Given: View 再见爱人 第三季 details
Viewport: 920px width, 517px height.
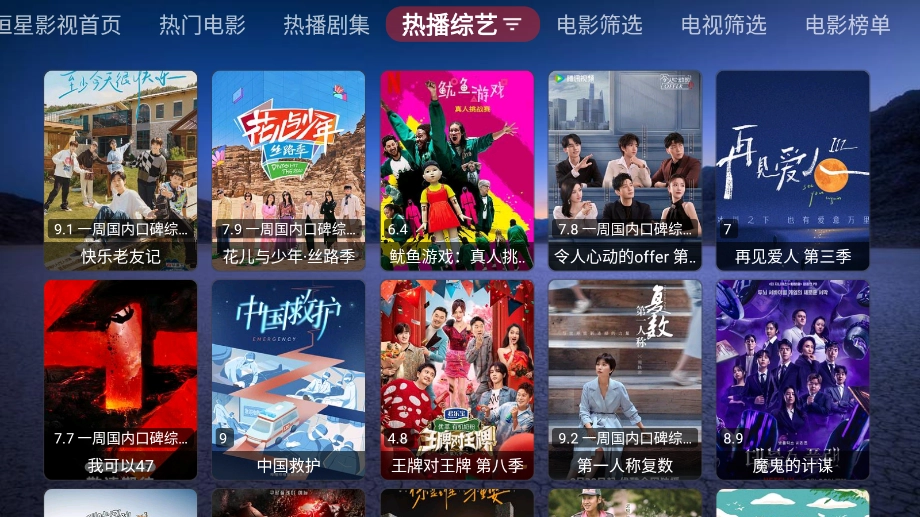Looking at the screenshot, I should coord(792,170).
